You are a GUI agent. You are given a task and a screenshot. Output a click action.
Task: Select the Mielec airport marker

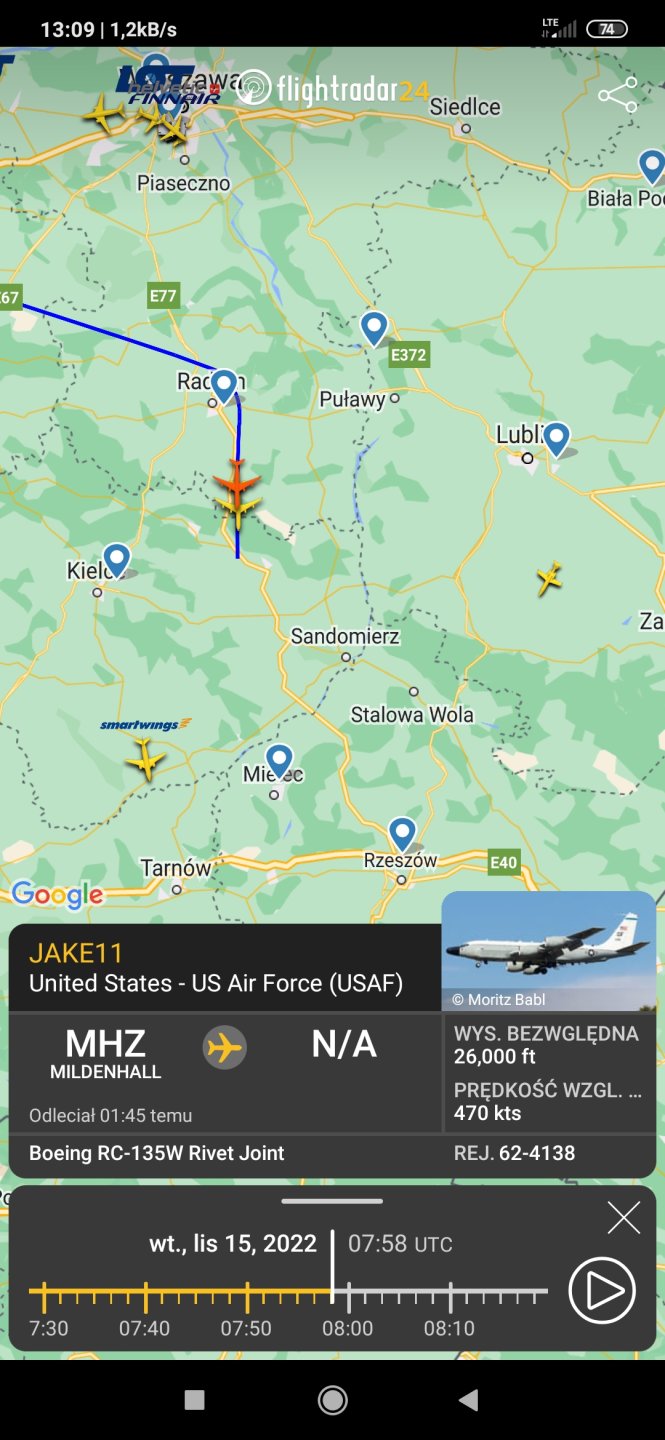coord(279,760)
